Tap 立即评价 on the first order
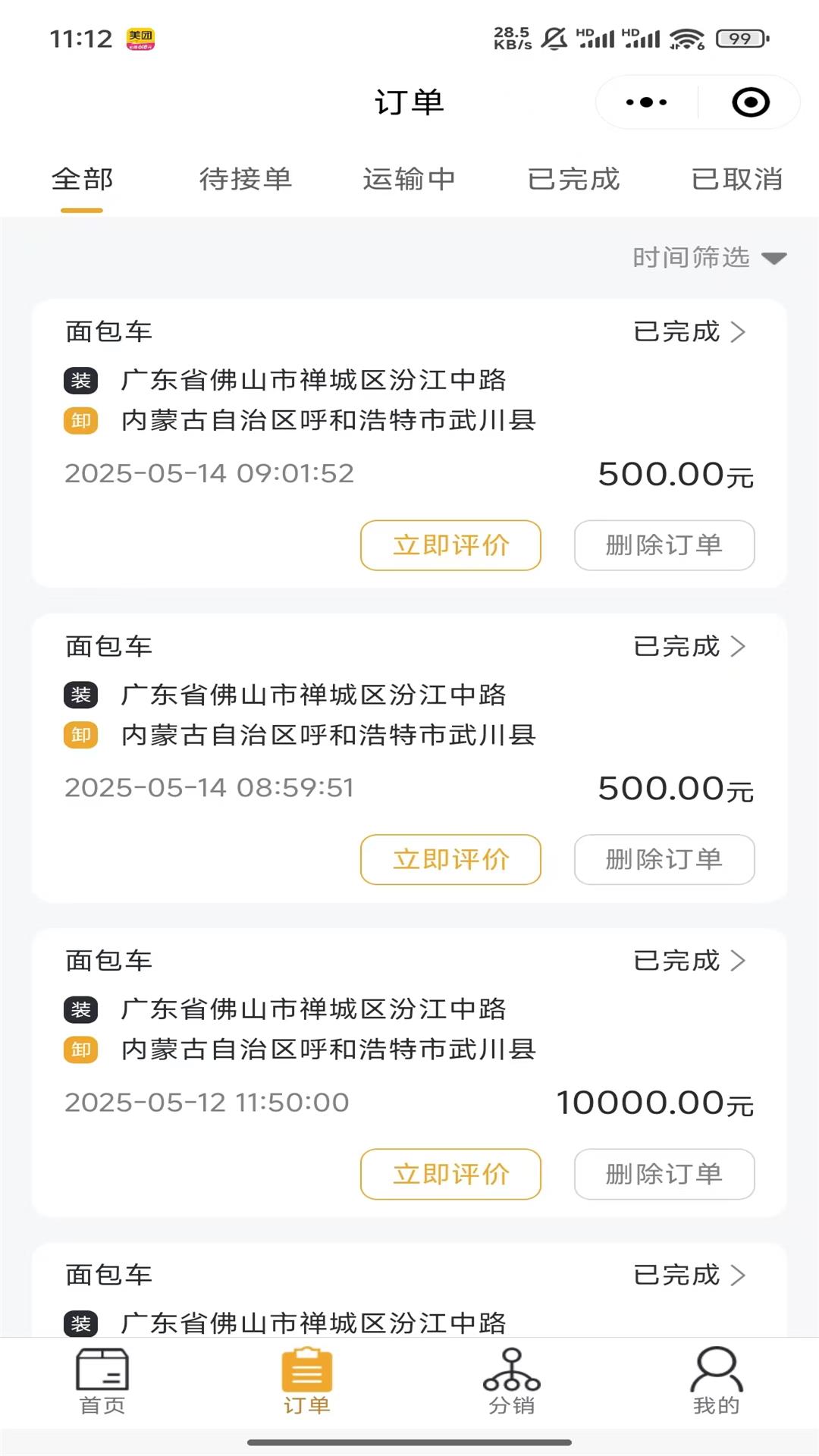This screenshot has width=819, height=1456. [x=450, y=545]
